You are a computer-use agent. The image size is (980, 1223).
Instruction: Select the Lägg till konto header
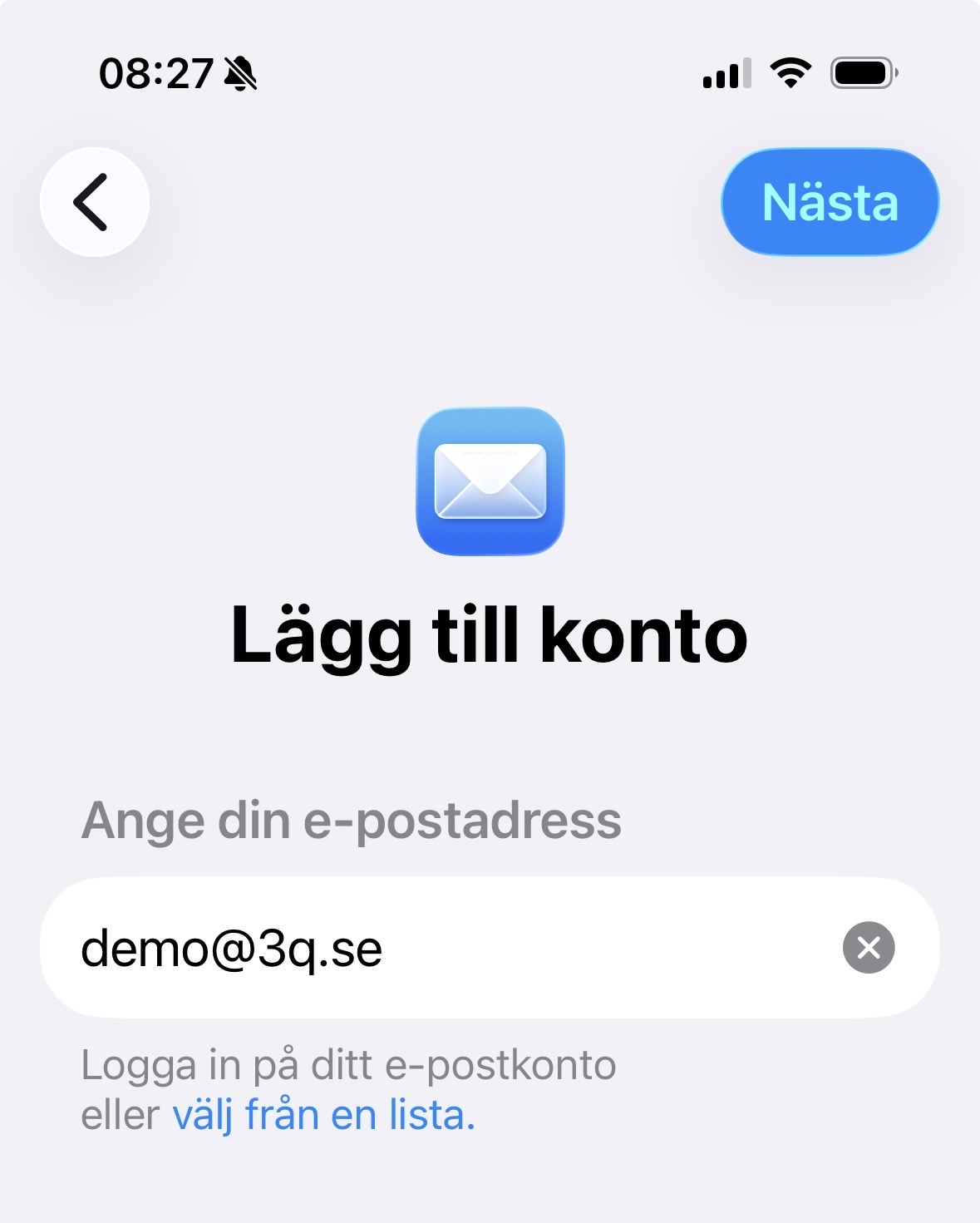pos(490,637)
